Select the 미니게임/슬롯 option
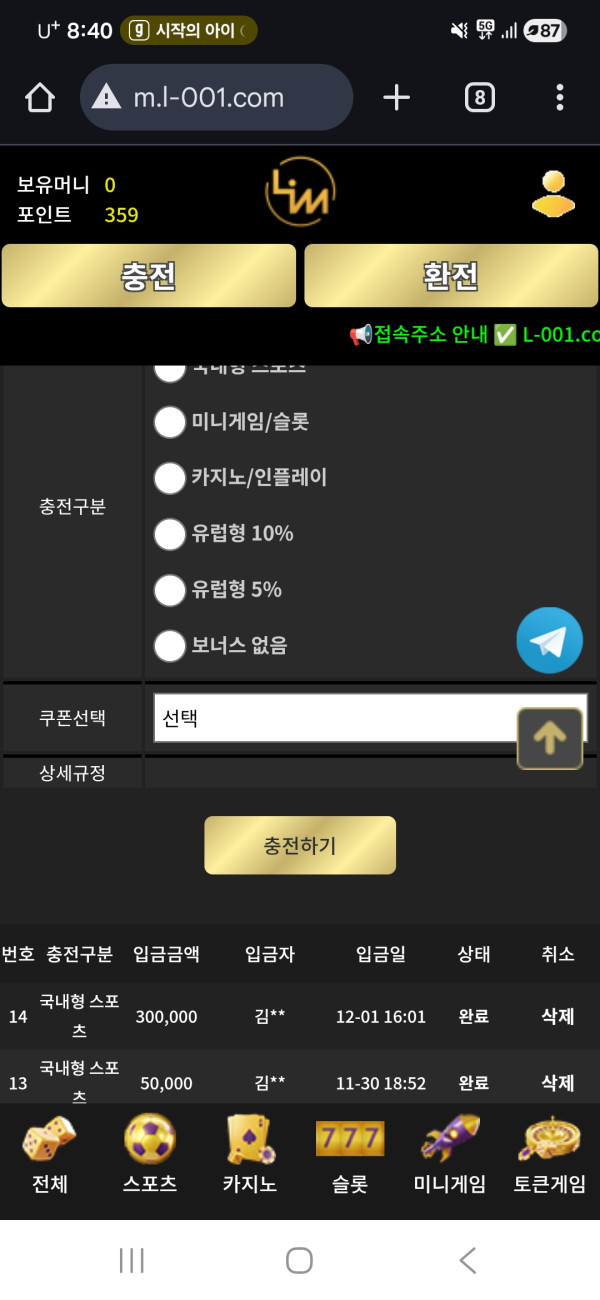The image size is (600, 1300). (170, 422)
